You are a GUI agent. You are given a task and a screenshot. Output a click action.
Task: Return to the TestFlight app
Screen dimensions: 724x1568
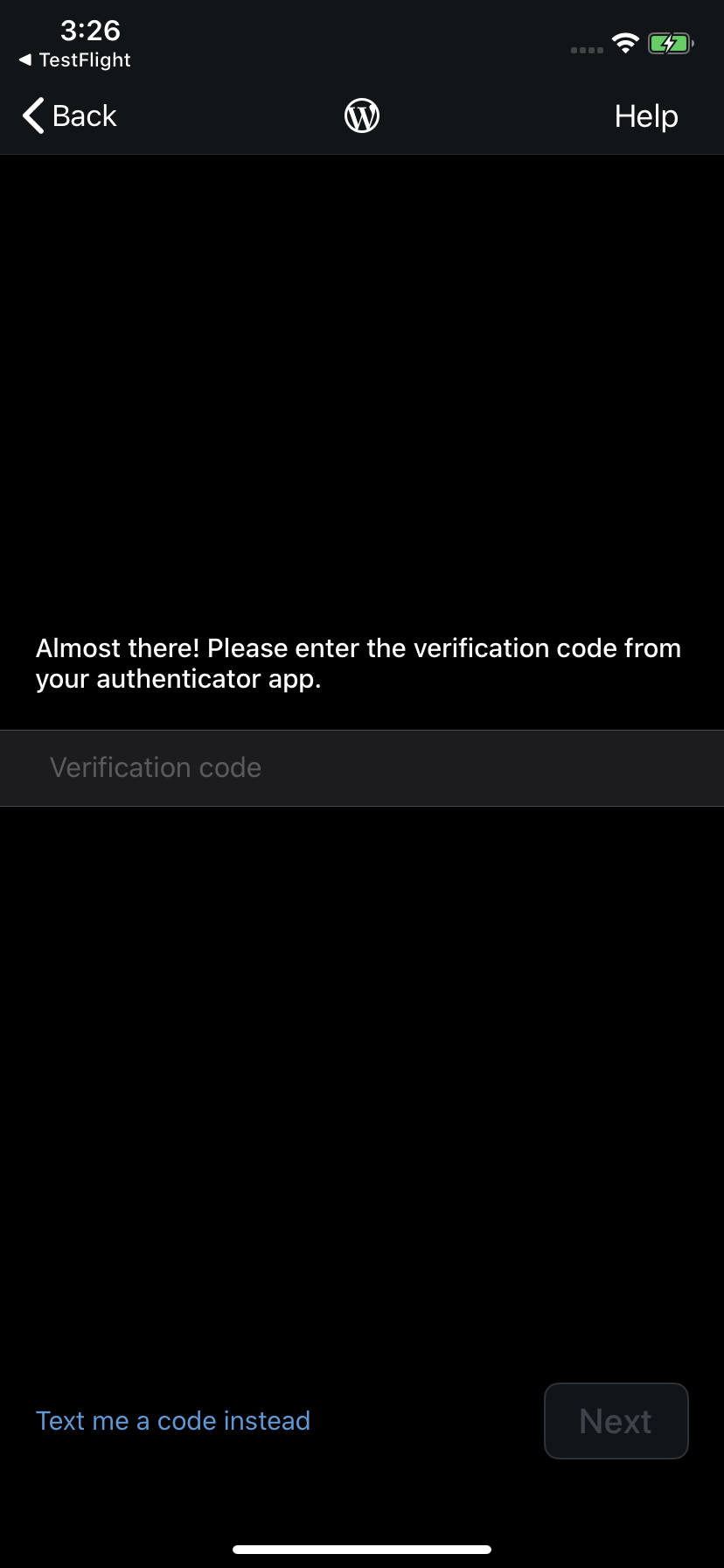[x=74, y=59]
